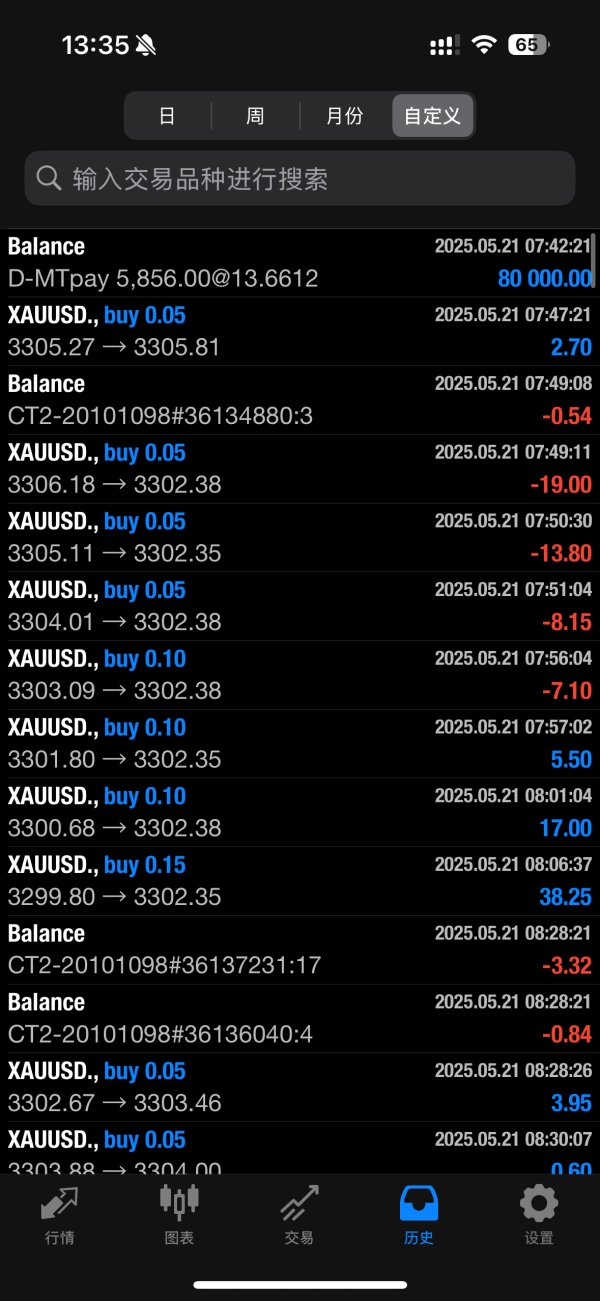The height and width of the screenshot is (1301, 600).
Task: Select the 周 (week) period
Action: (255, 116)
